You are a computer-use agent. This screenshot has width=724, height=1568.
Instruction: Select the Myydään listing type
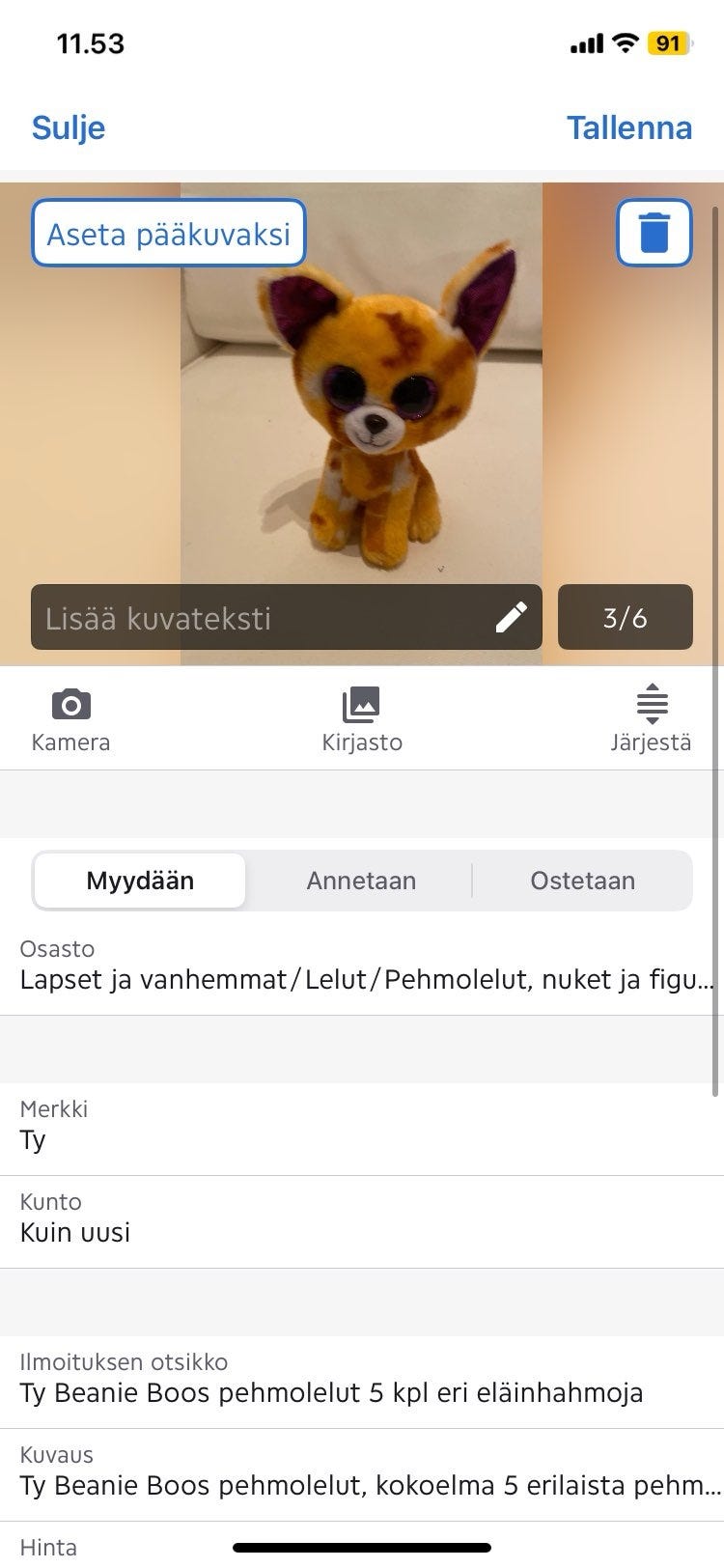tap(140, 881)
